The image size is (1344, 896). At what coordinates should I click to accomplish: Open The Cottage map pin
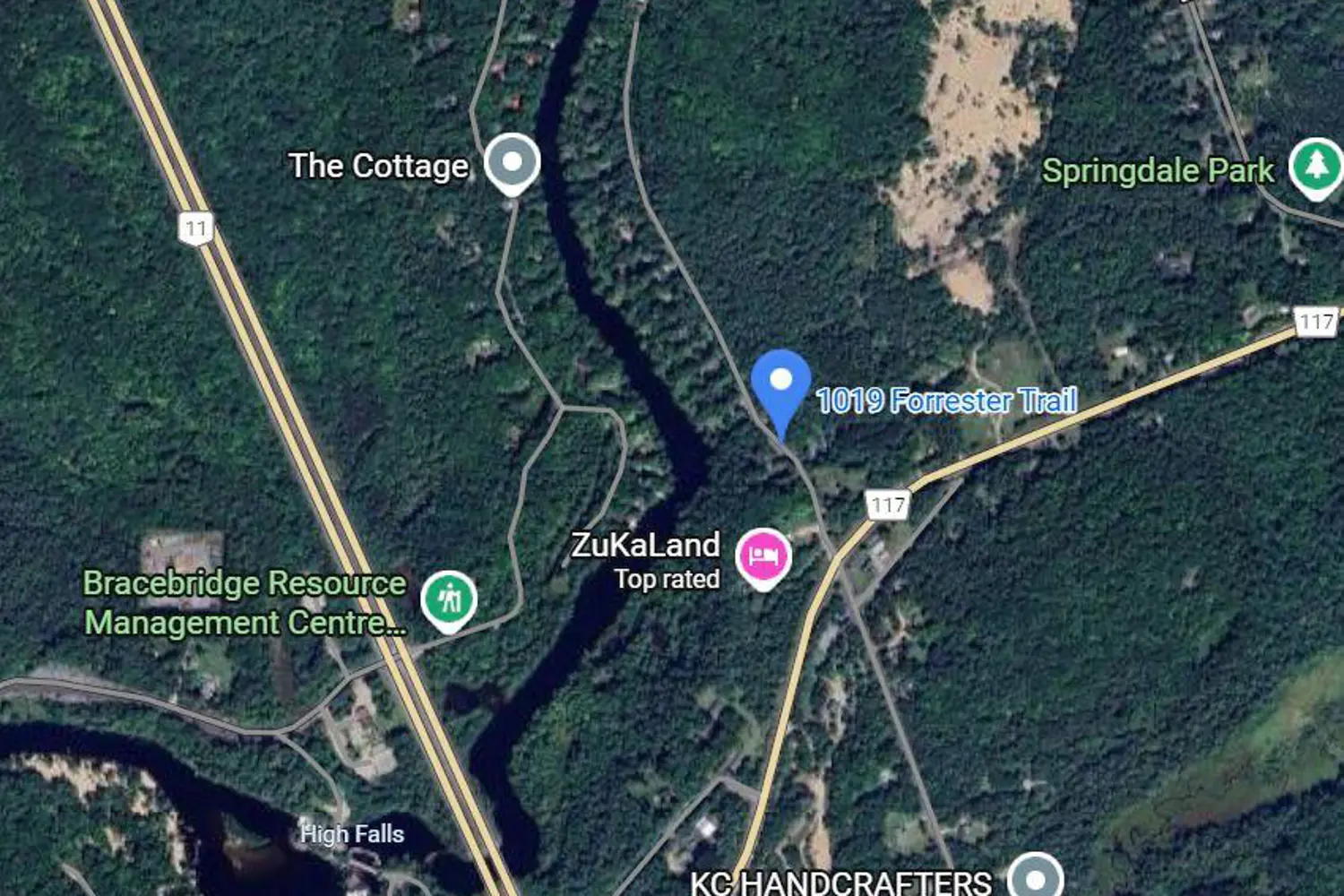pos(512,163)
